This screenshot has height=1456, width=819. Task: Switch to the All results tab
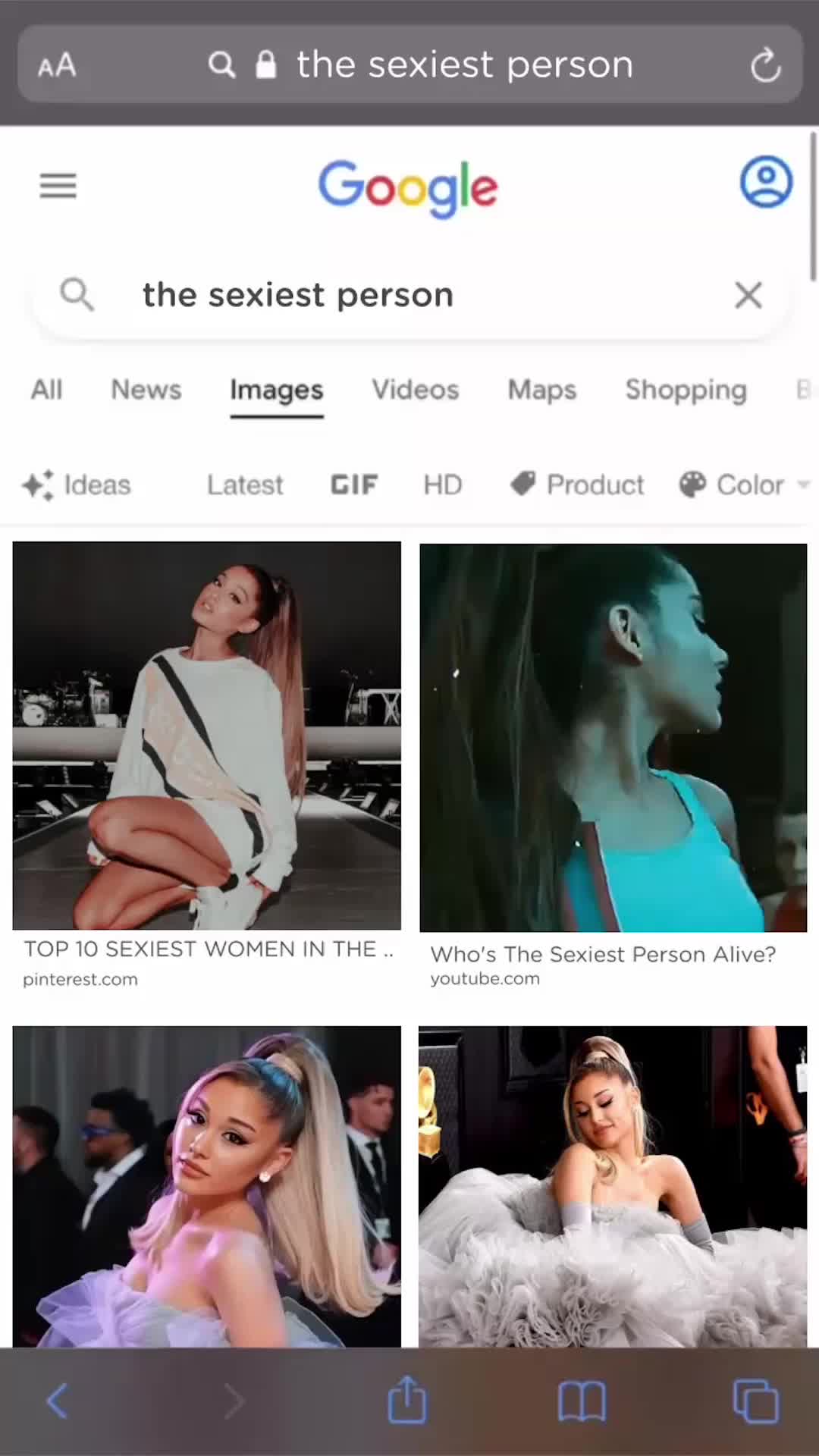tap(46, 390)
